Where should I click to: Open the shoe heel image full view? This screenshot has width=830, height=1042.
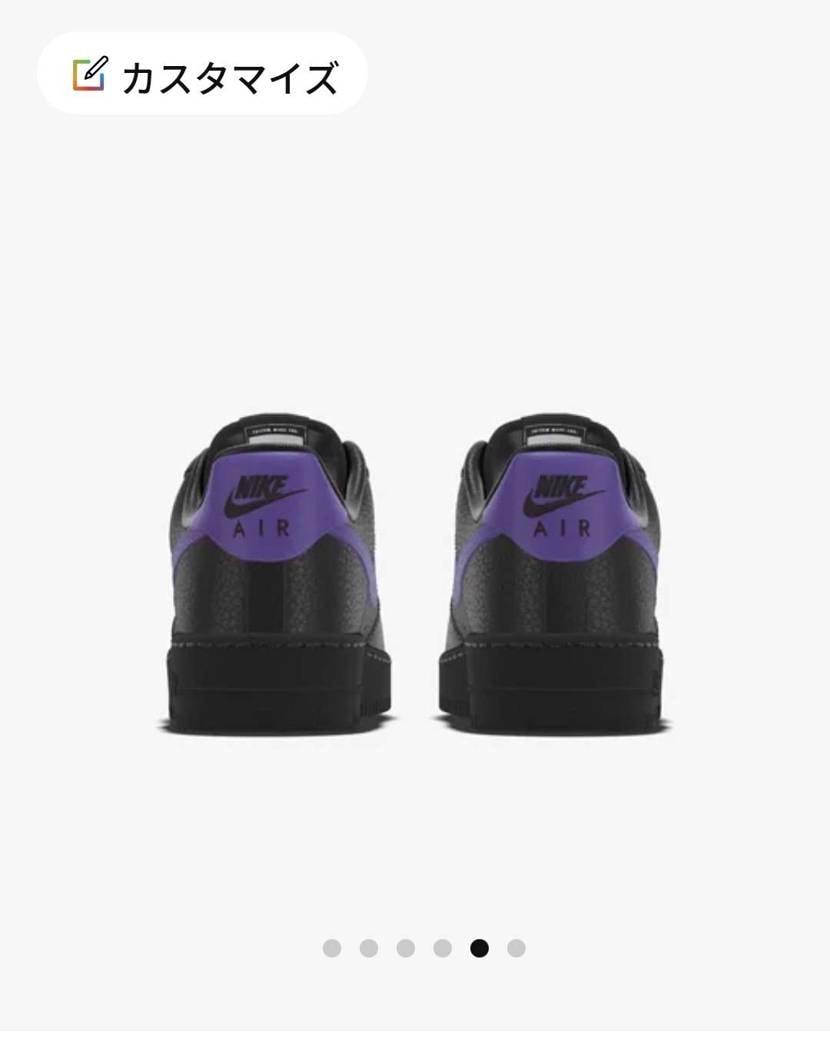pyautogui.click(x=415, y=575)
